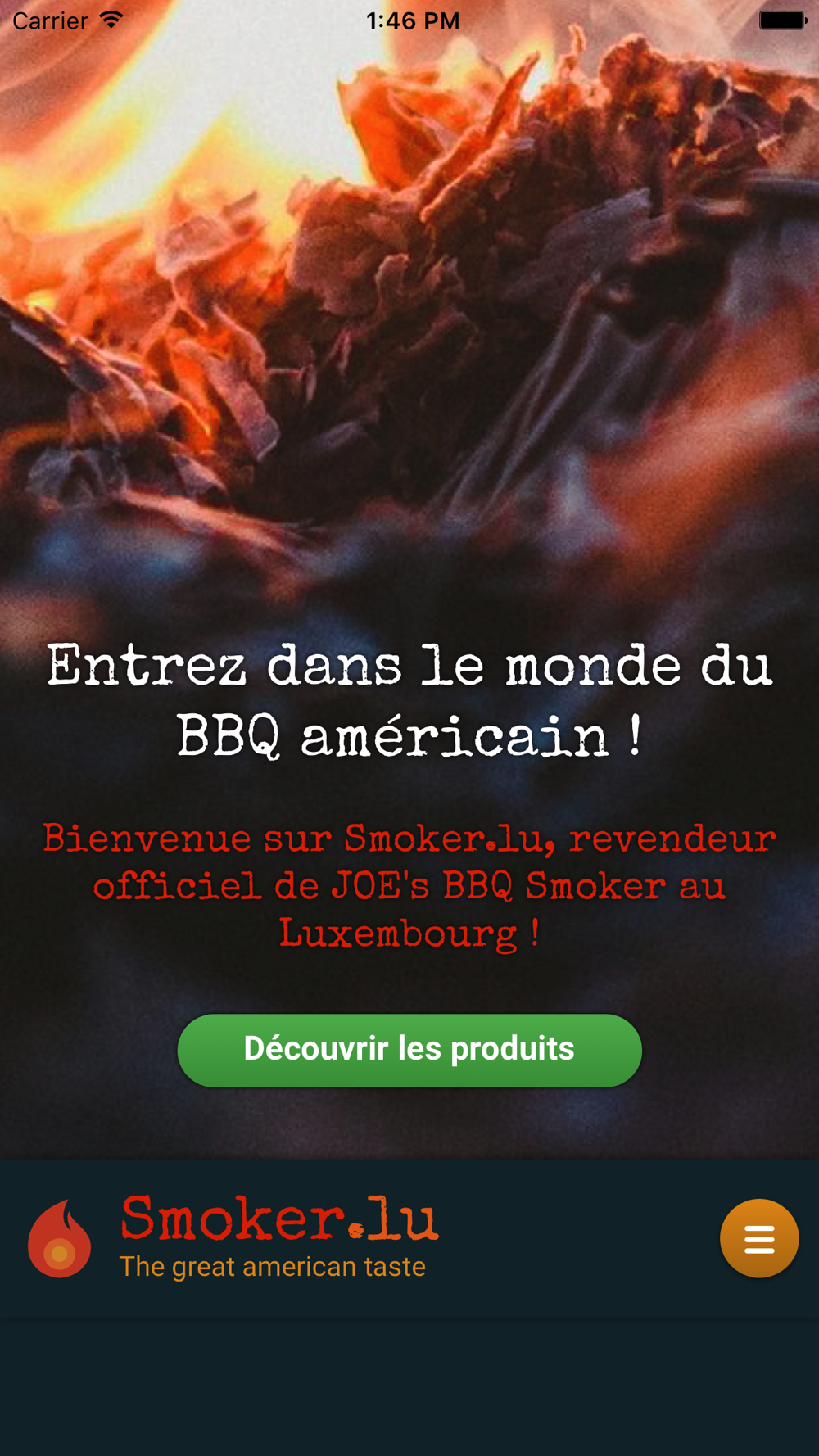The height and width of the screenshot is (1456, 819).
Task: Open the orange hamburger menu
Action: 759,1238
